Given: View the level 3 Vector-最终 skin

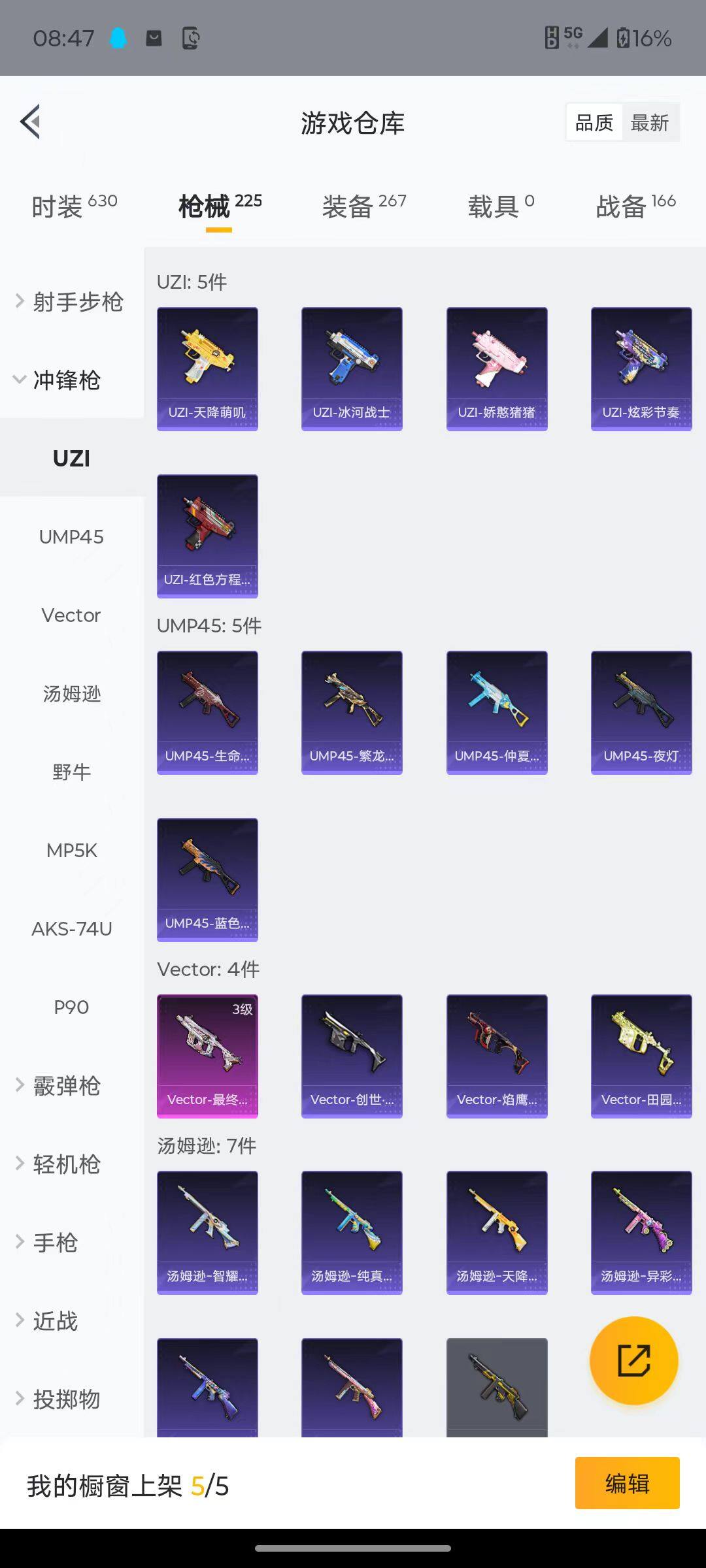Looking at the screenshot, I should [x=207, y=1056].
